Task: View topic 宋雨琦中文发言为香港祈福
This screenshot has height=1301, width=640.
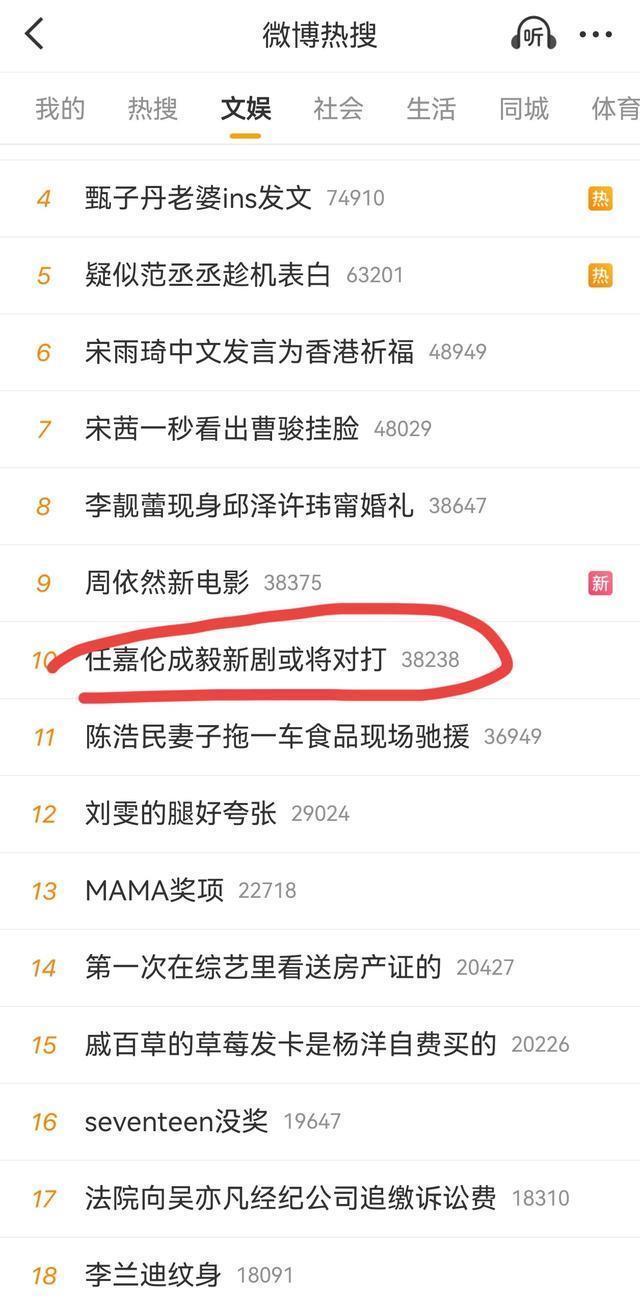Action: tap(249, 352)
